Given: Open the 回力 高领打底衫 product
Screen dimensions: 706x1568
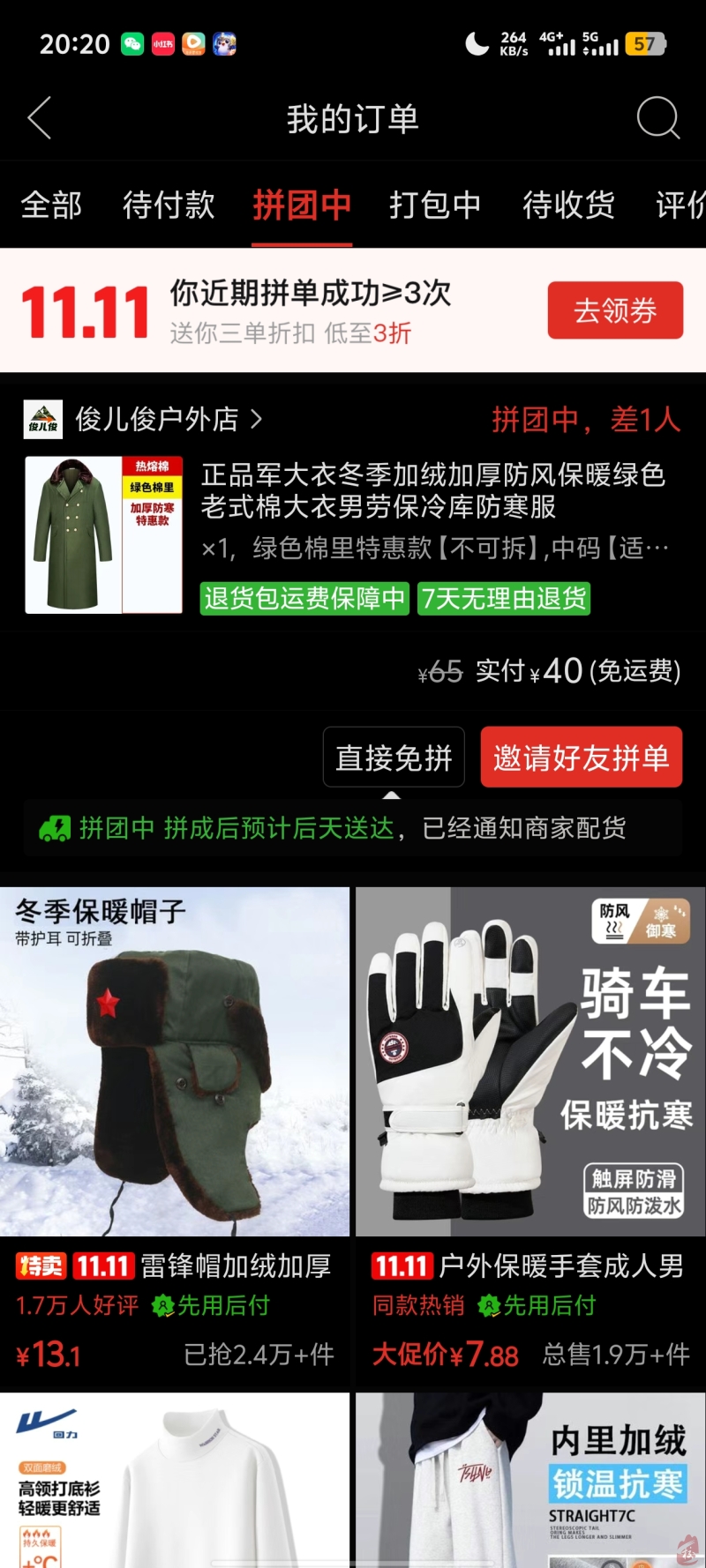Looking at the screenshot, I should coord(175,1482).
